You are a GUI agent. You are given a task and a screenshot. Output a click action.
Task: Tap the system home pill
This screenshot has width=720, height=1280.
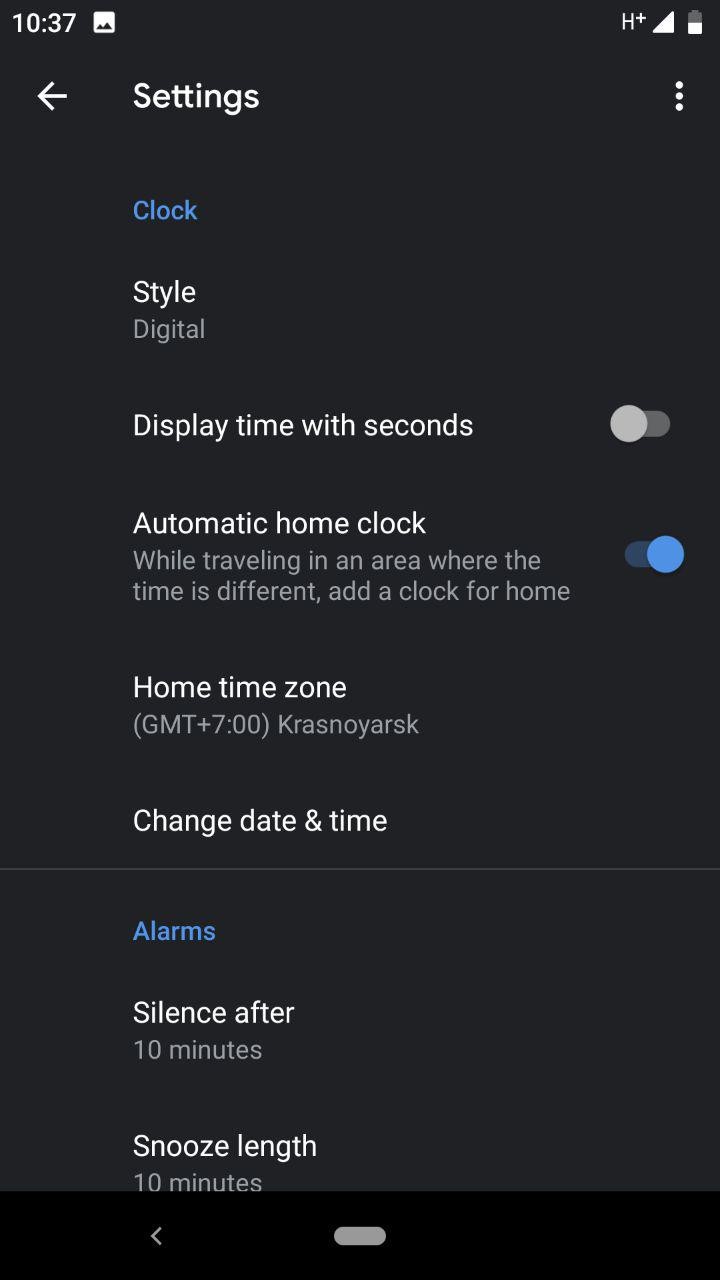(x=360, y=1236)
